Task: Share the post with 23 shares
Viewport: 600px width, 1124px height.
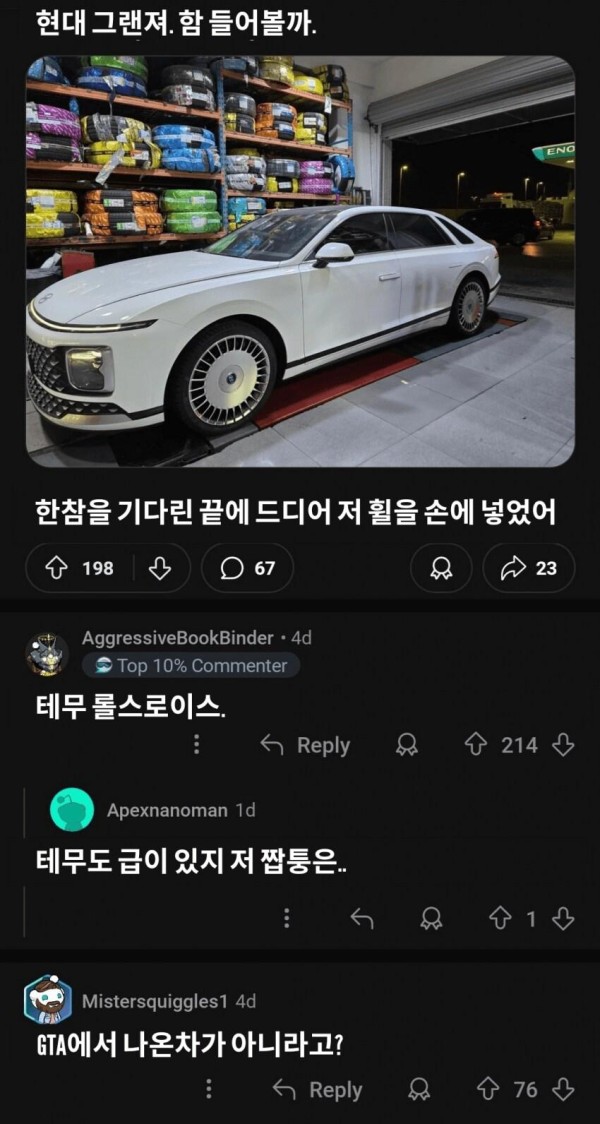Action: [529, 568]
